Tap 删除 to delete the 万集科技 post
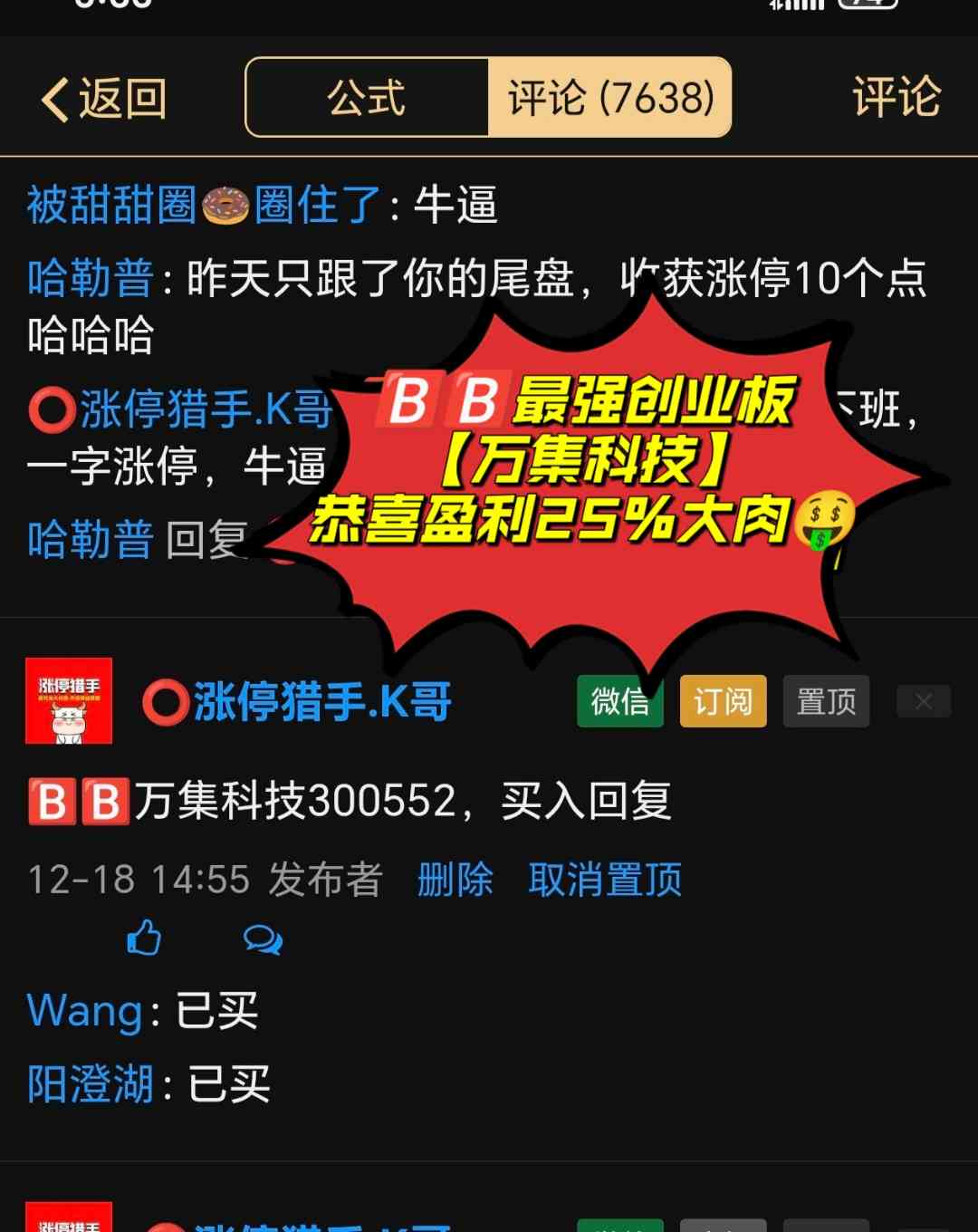 pos(455,879)
